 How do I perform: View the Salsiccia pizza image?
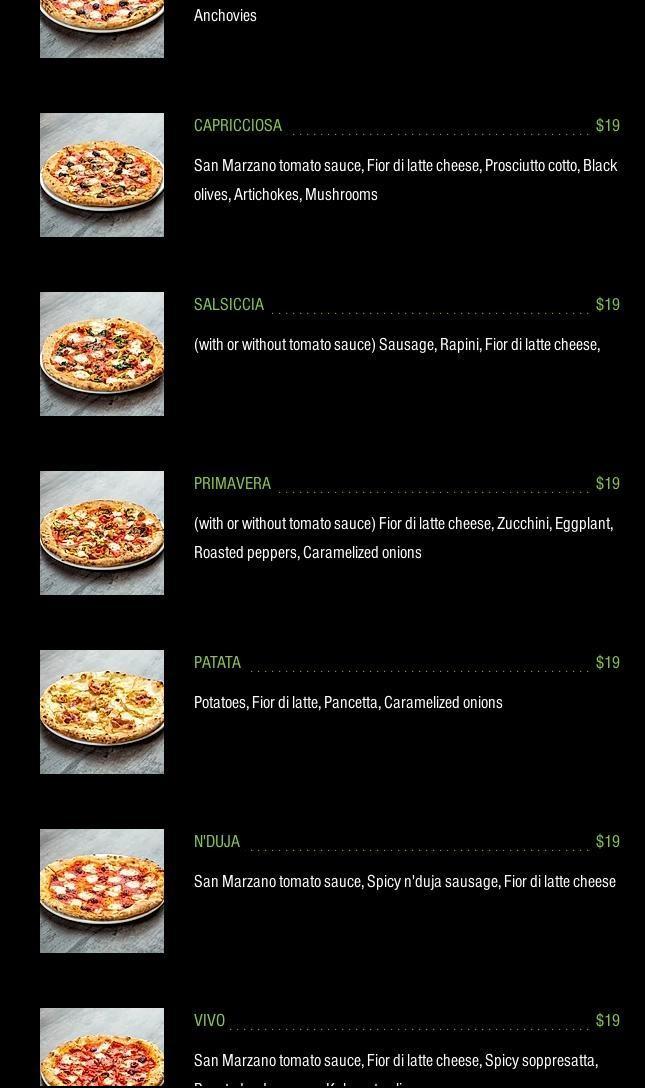click(102, 354)
